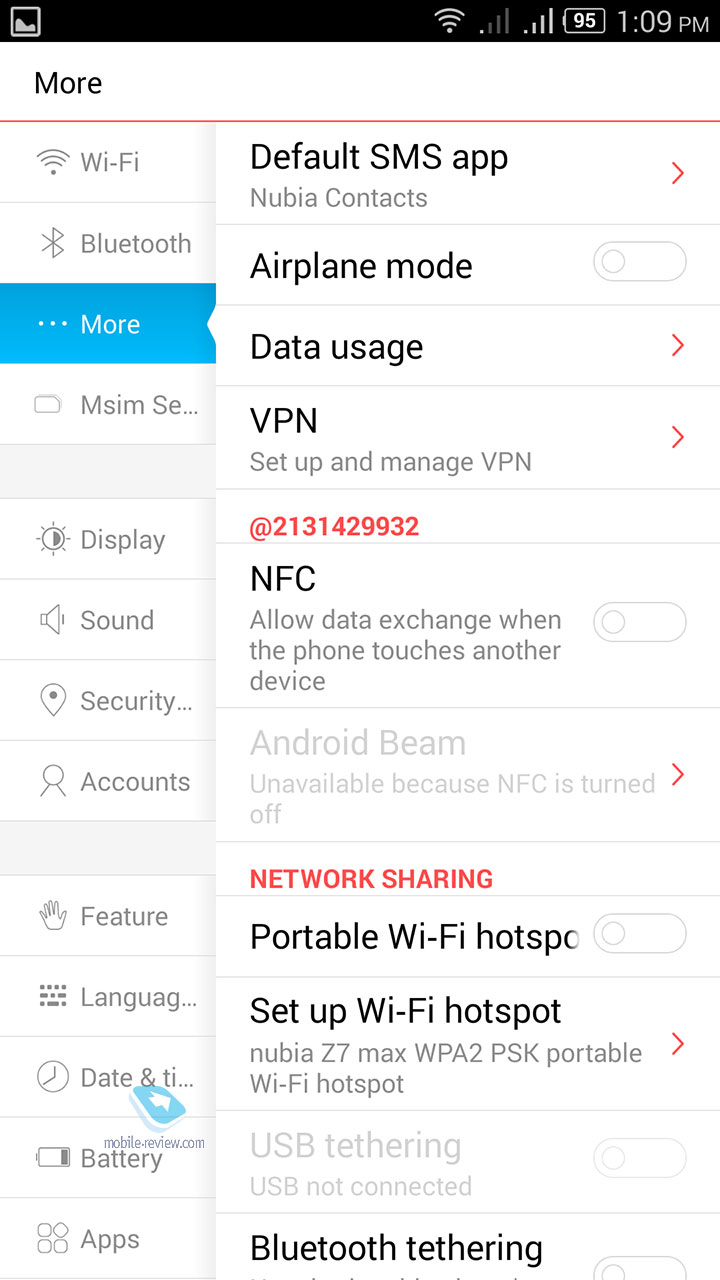Open Msim Settings in the sidebar

(x=108, y=404)
